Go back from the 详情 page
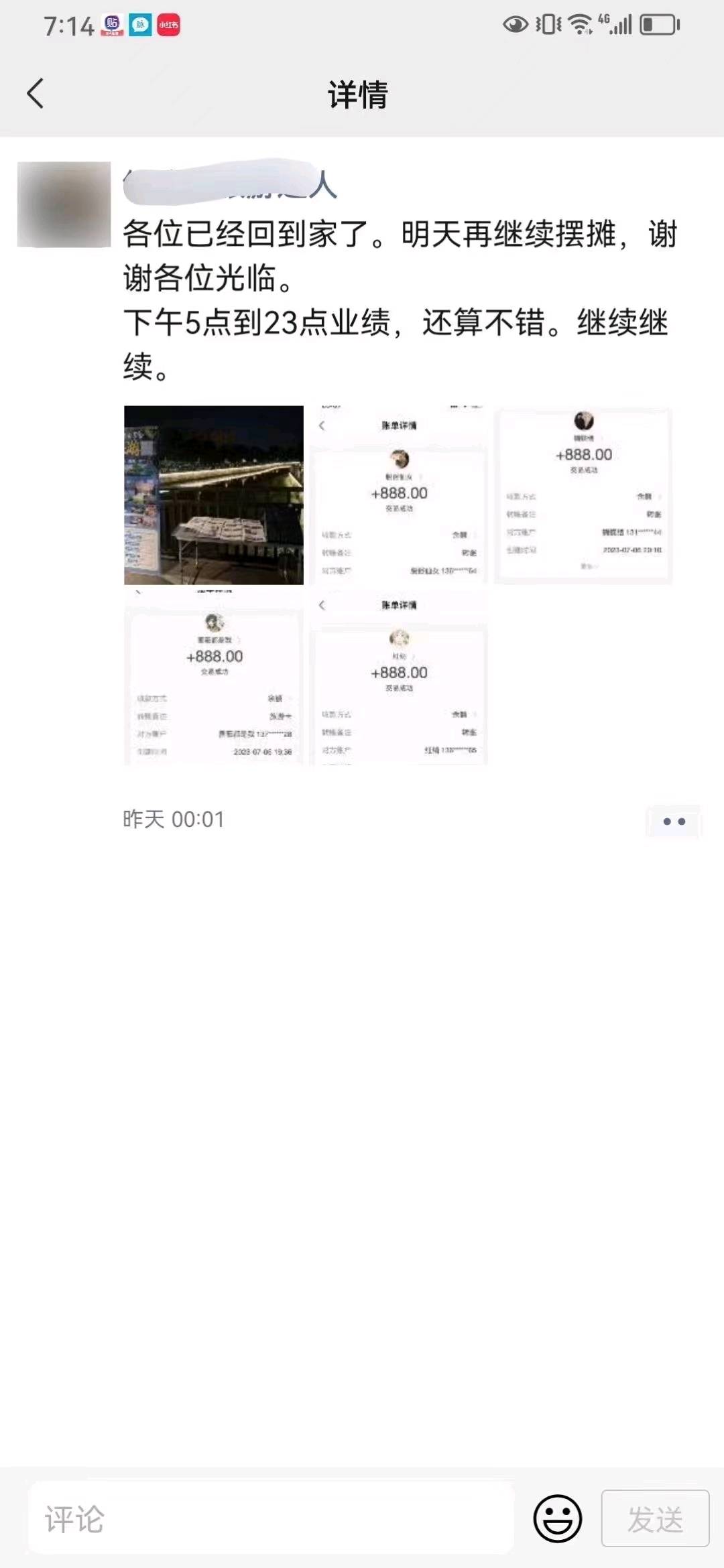Image resolution: width=724 pixels, height=1568 pixels. 36,93
